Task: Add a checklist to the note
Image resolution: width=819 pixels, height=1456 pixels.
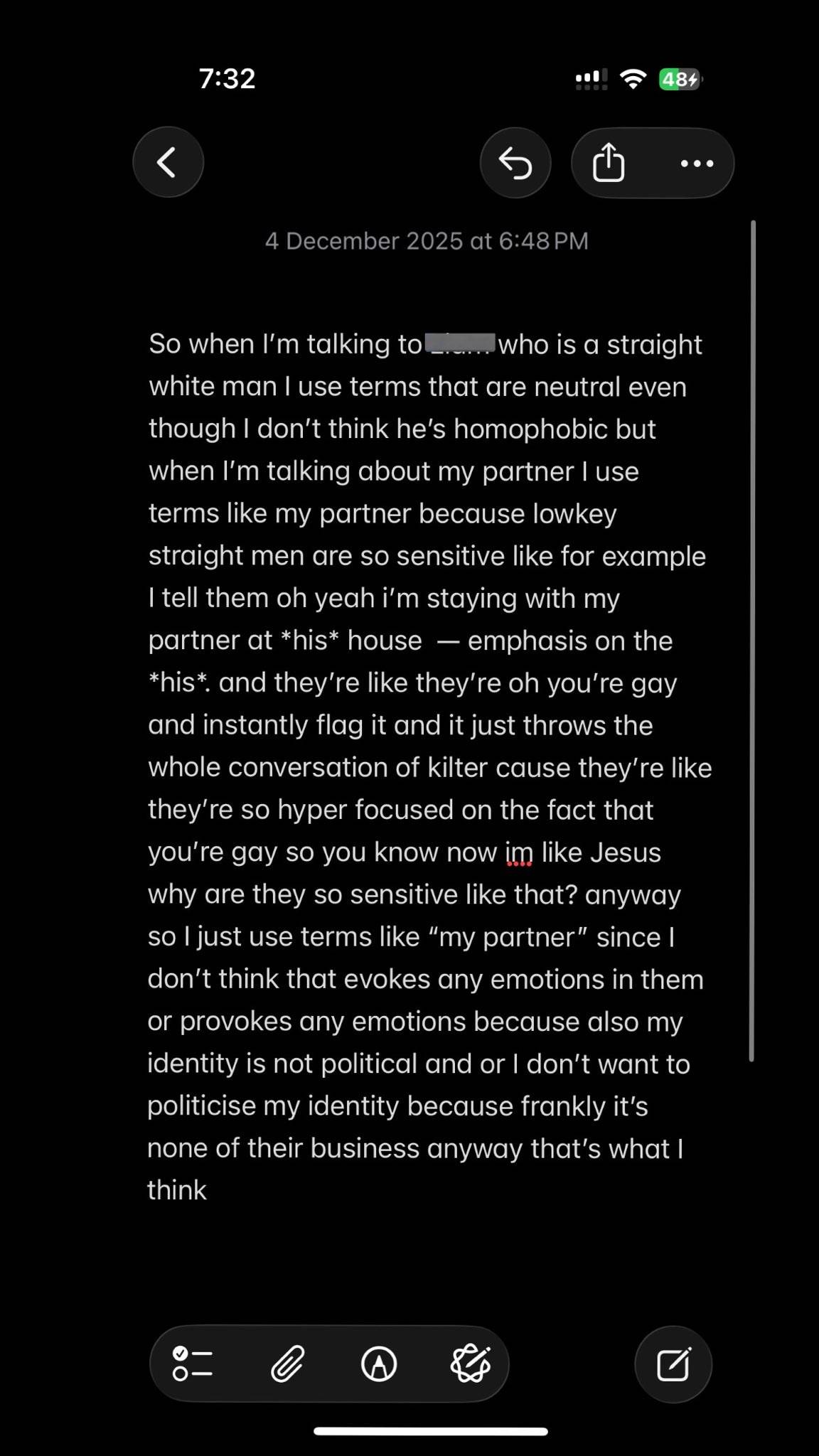Action: [193, 1364]
